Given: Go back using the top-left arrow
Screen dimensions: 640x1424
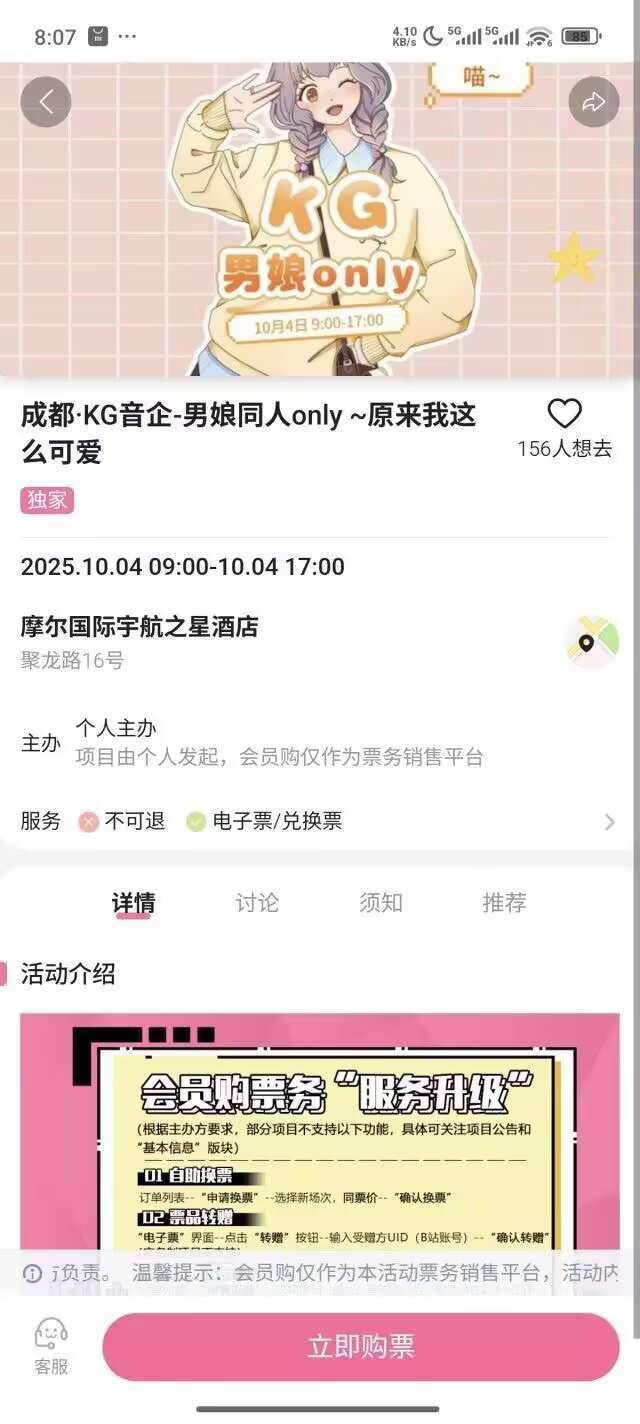Looking at the screenshot, I should coord(46,102).
